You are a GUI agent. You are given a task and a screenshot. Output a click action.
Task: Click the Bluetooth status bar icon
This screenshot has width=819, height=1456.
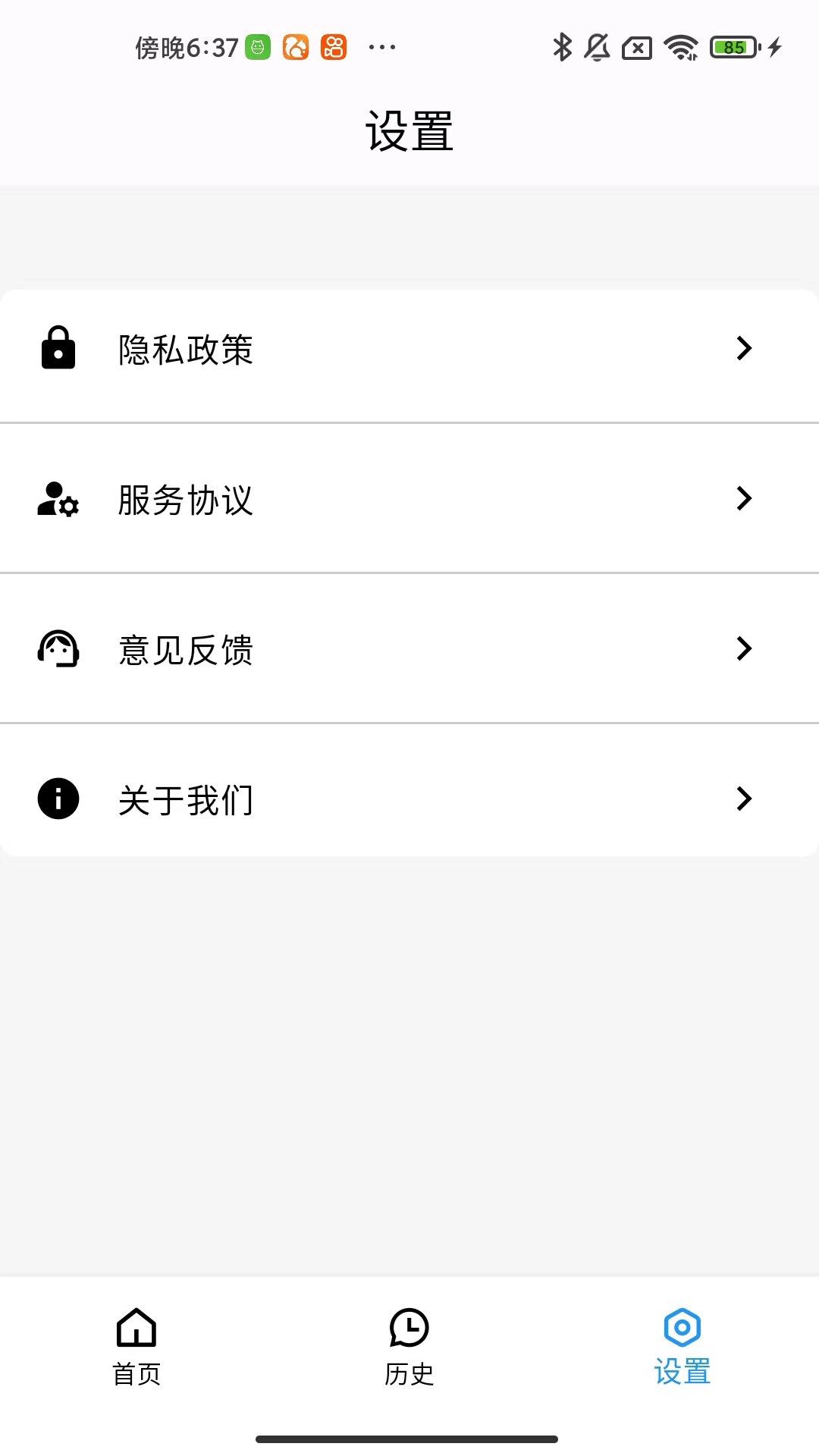point(562,47)
